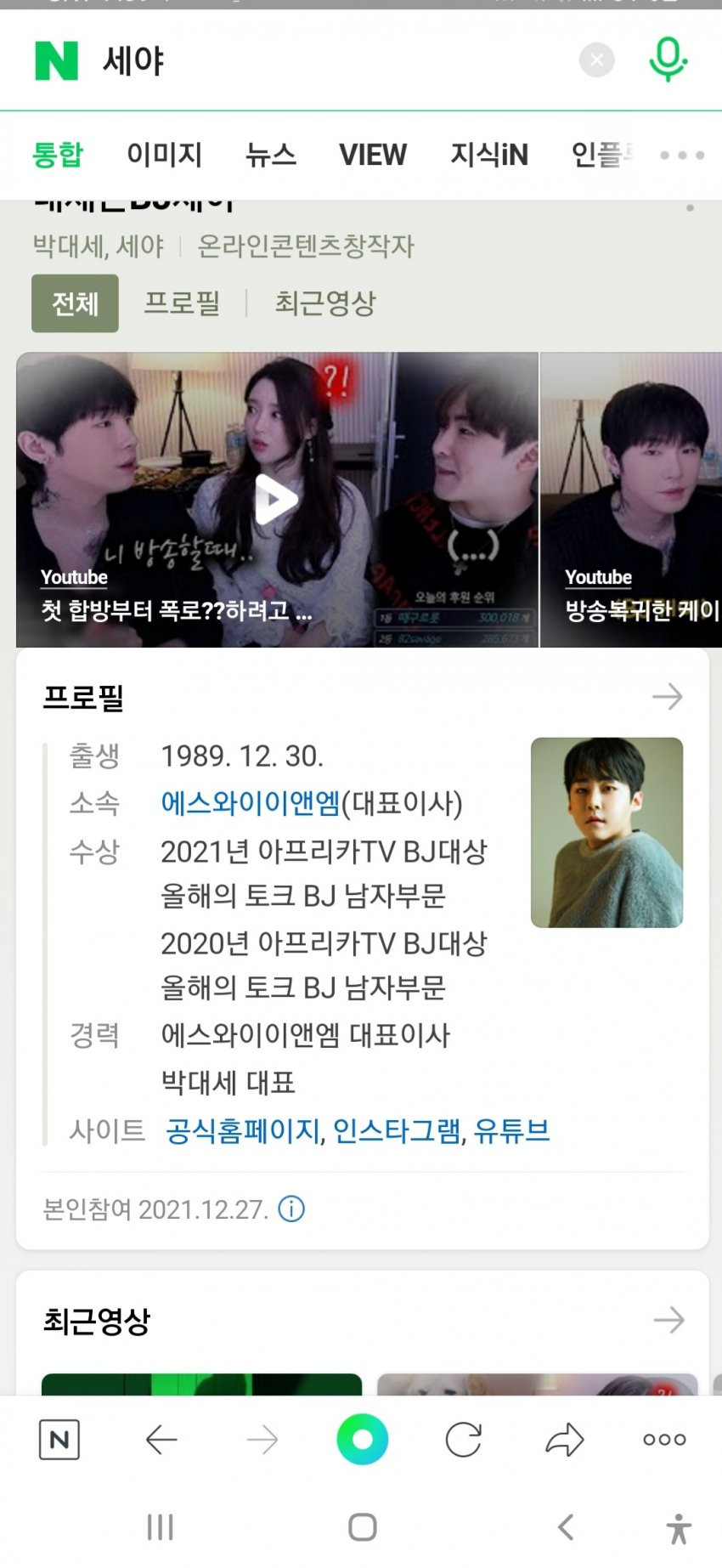Image resolution: width=722 pixels, height=1568 pixels.
Task: Show info about 본인참여 date
Action: (x=291, y=1209)
